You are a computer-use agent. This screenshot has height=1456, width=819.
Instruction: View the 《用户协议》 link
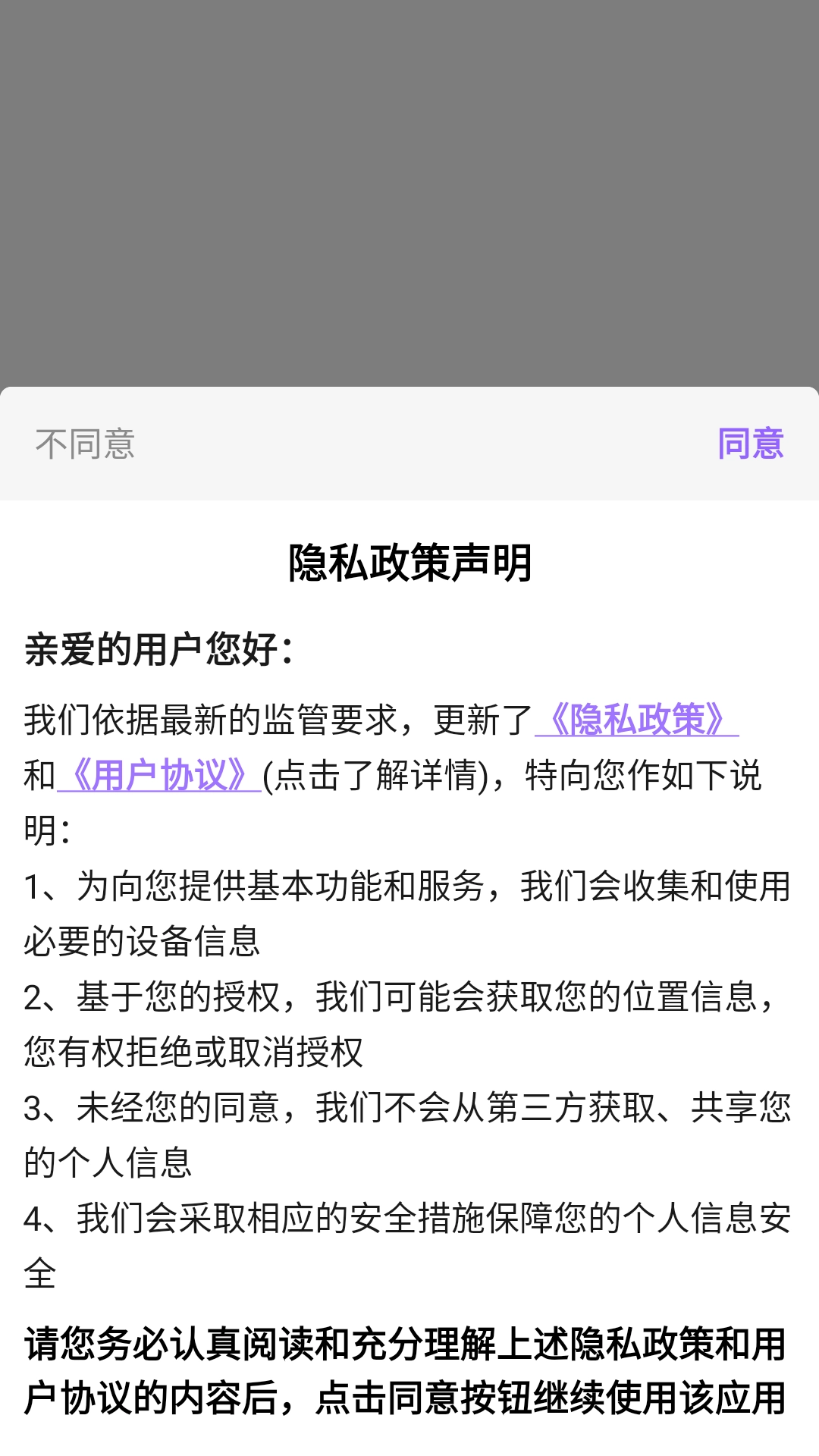159,775
